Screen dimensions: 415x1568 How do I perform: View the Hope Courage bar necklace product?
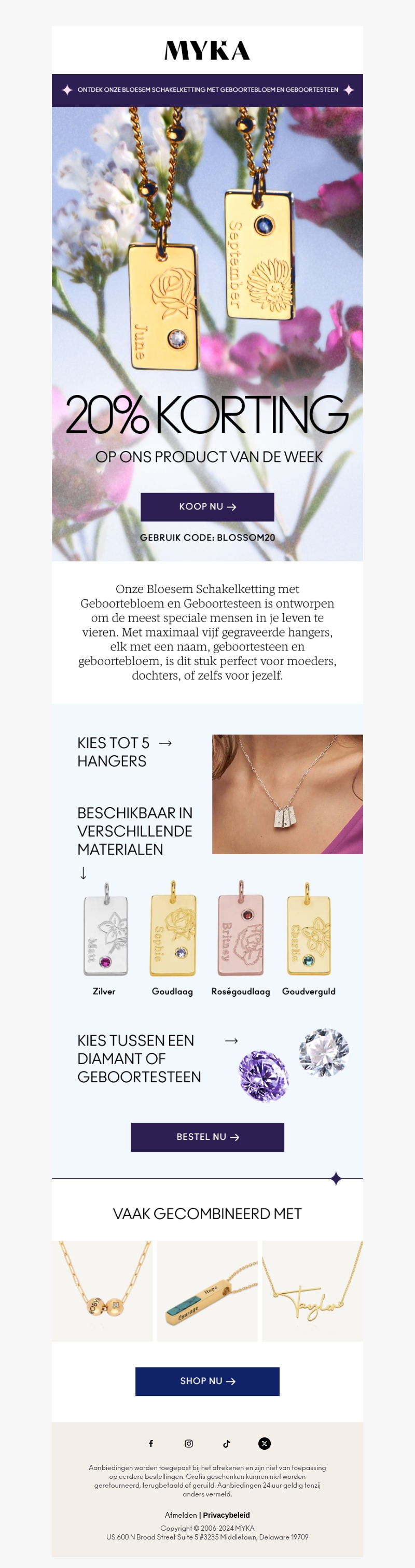[x=207, y=1291]
